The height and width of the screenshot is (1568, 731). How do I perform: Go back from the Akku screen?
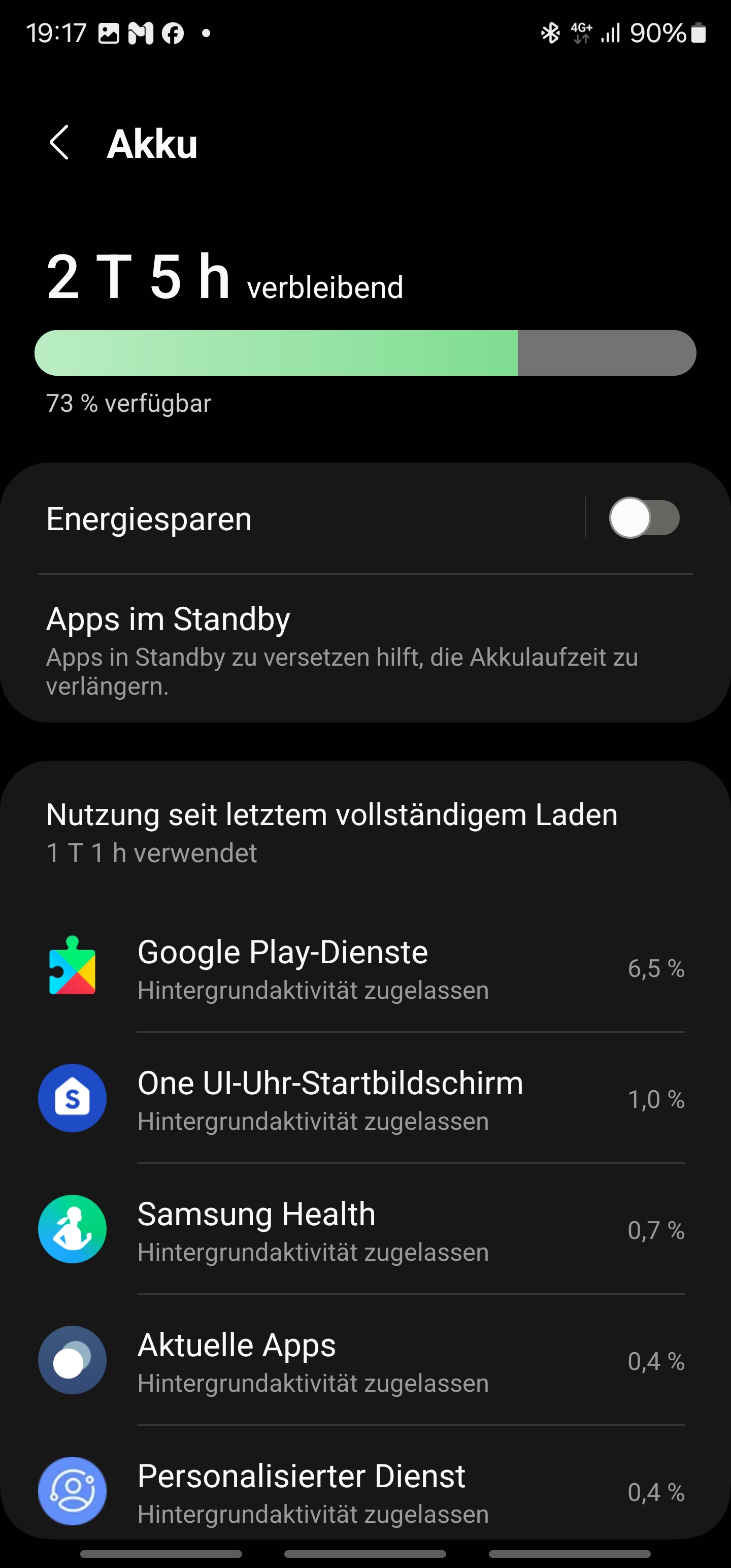tap(60, 144)
